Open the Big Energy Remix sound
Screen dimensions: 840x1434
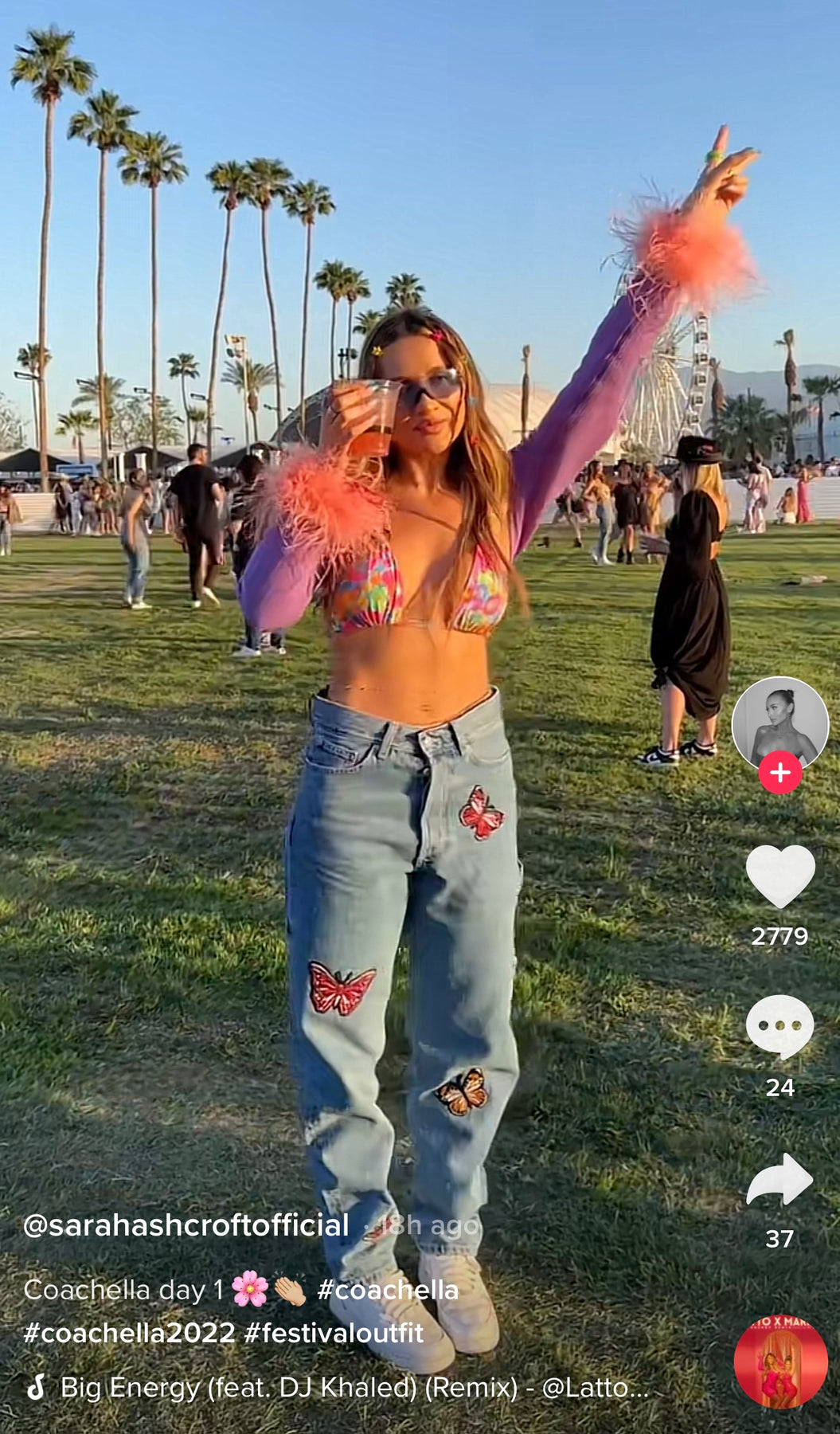pyautogui.click(x=354, y=1387)
